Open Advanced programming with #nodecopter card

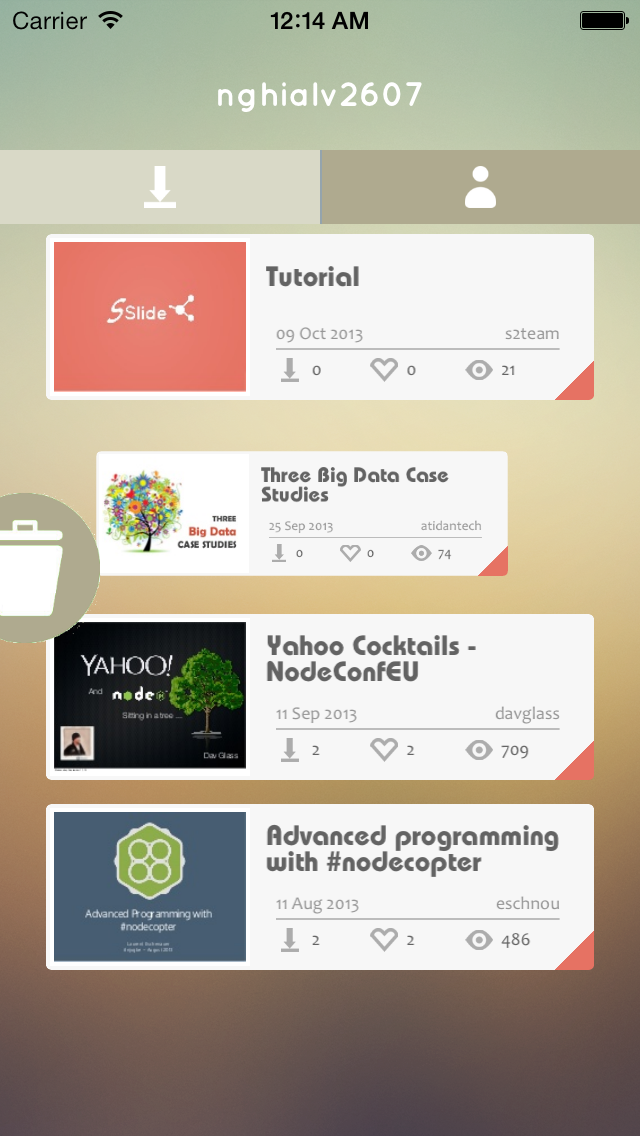click(x=320, y=887)
